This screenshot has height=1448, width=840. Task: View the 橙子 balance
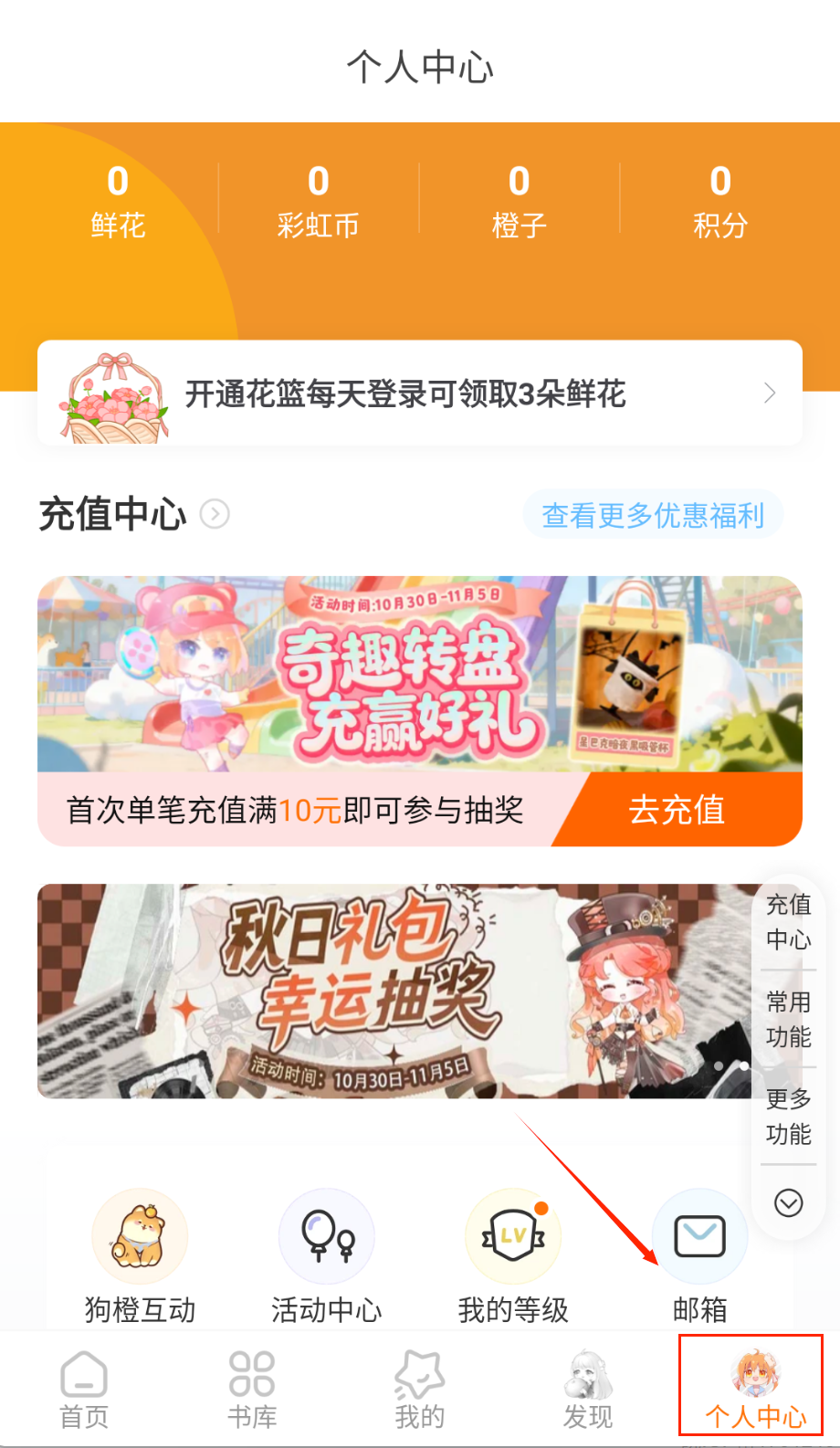(x=519, y=201)
